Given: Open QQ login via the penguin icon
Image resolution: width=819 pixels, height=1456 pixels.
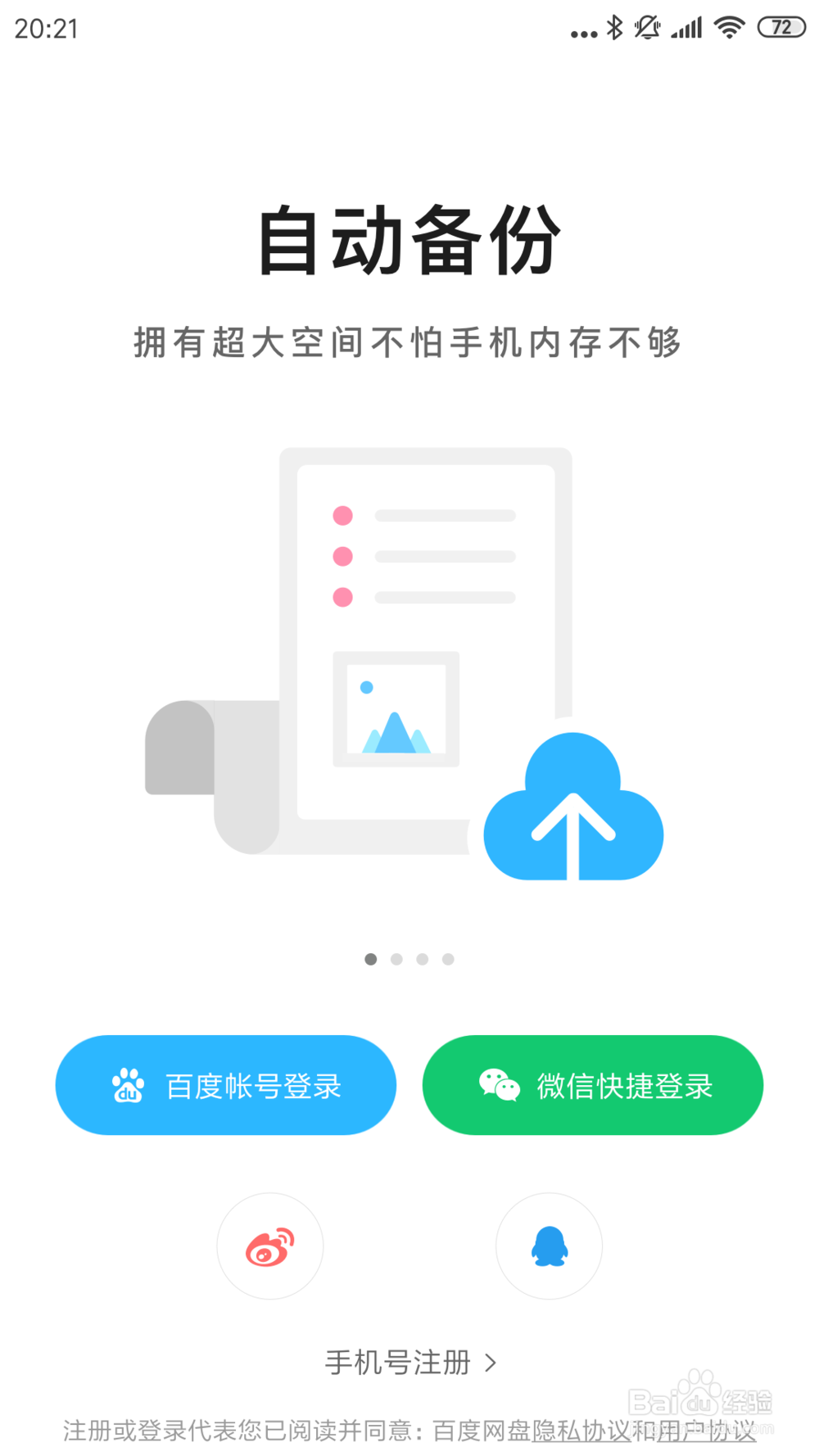Looking at the screenshot, I should (x=549, y=1246).
